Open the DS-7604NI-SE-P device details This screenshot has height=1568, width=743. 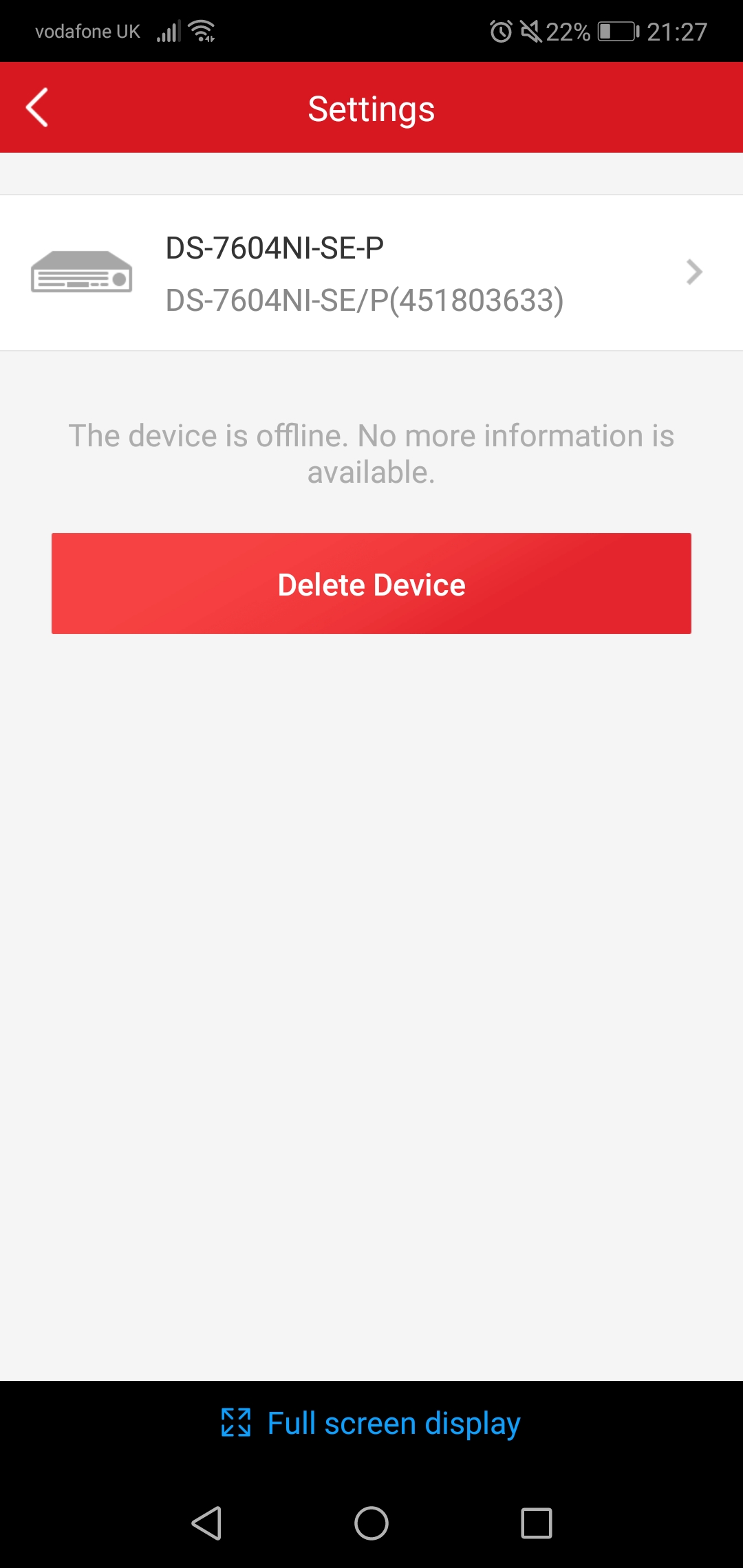[371, 273]
